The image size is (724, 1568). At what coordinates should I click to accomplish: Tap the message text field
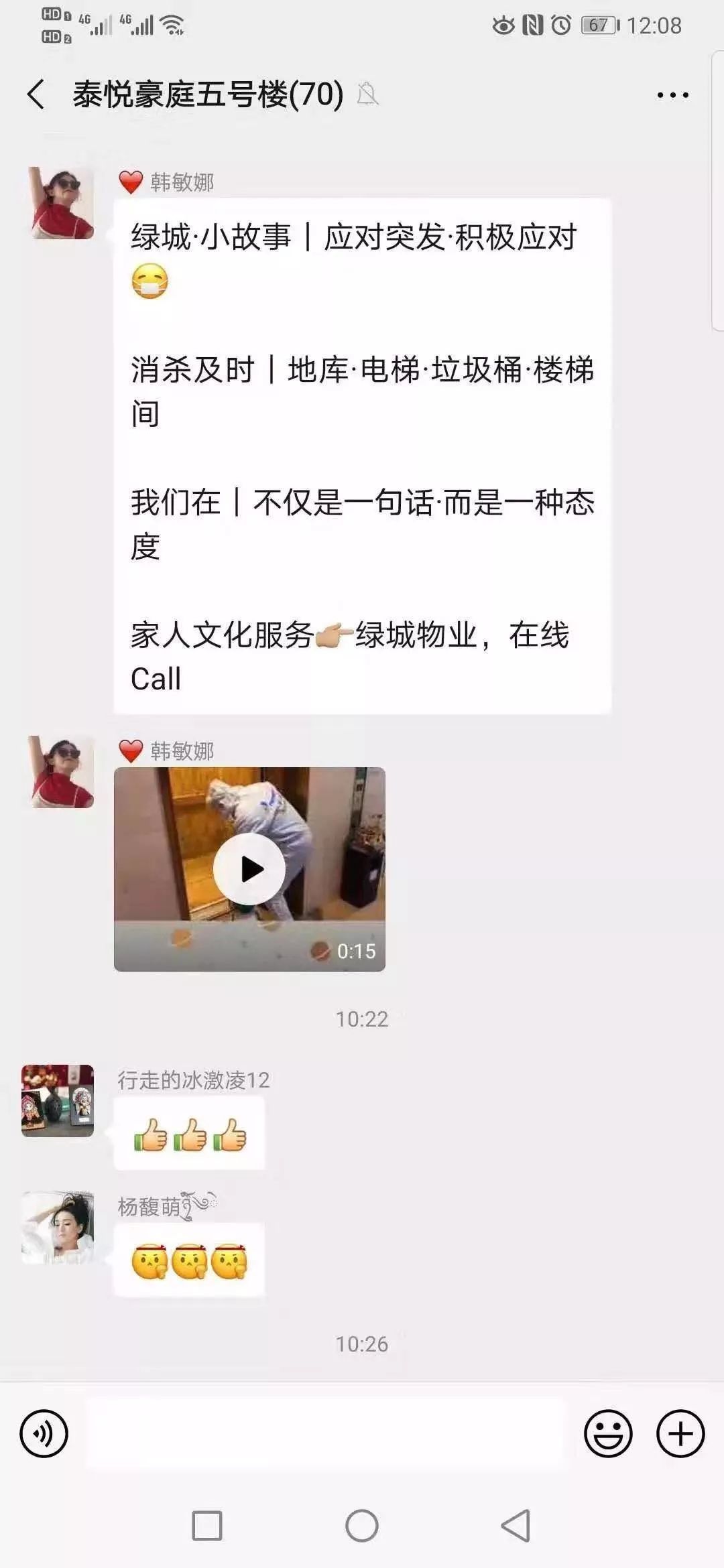click(x=326, y=1434)
